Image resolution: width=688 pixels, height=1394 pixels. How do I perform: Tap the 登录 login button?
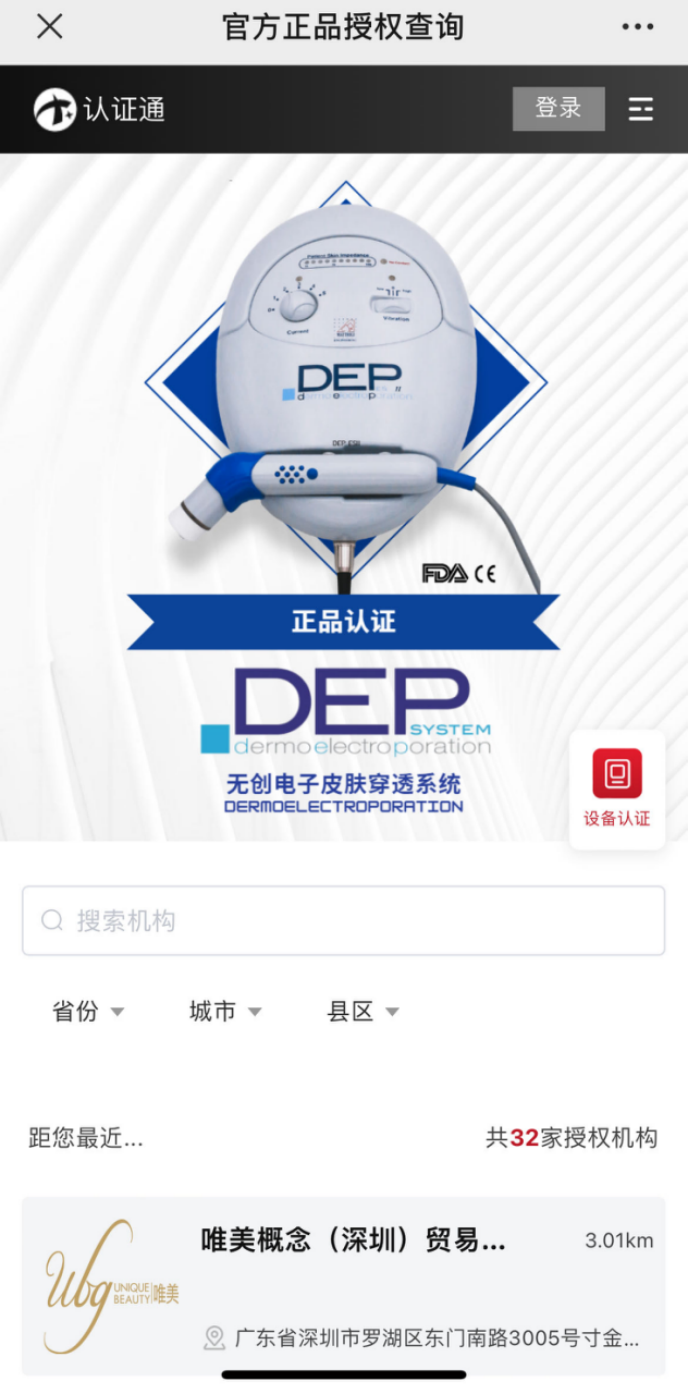tap(558, 109)
